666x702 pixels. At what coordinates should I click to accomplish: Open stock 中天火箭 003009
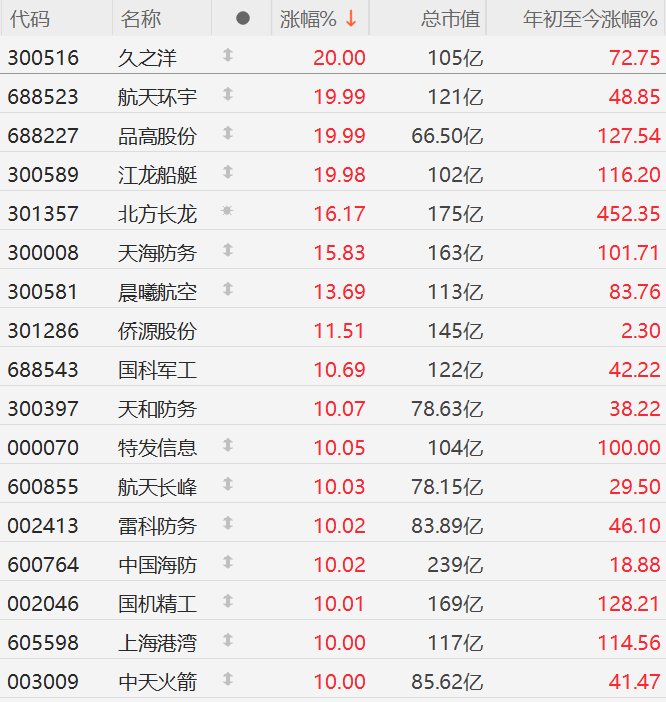pos(156,682)
